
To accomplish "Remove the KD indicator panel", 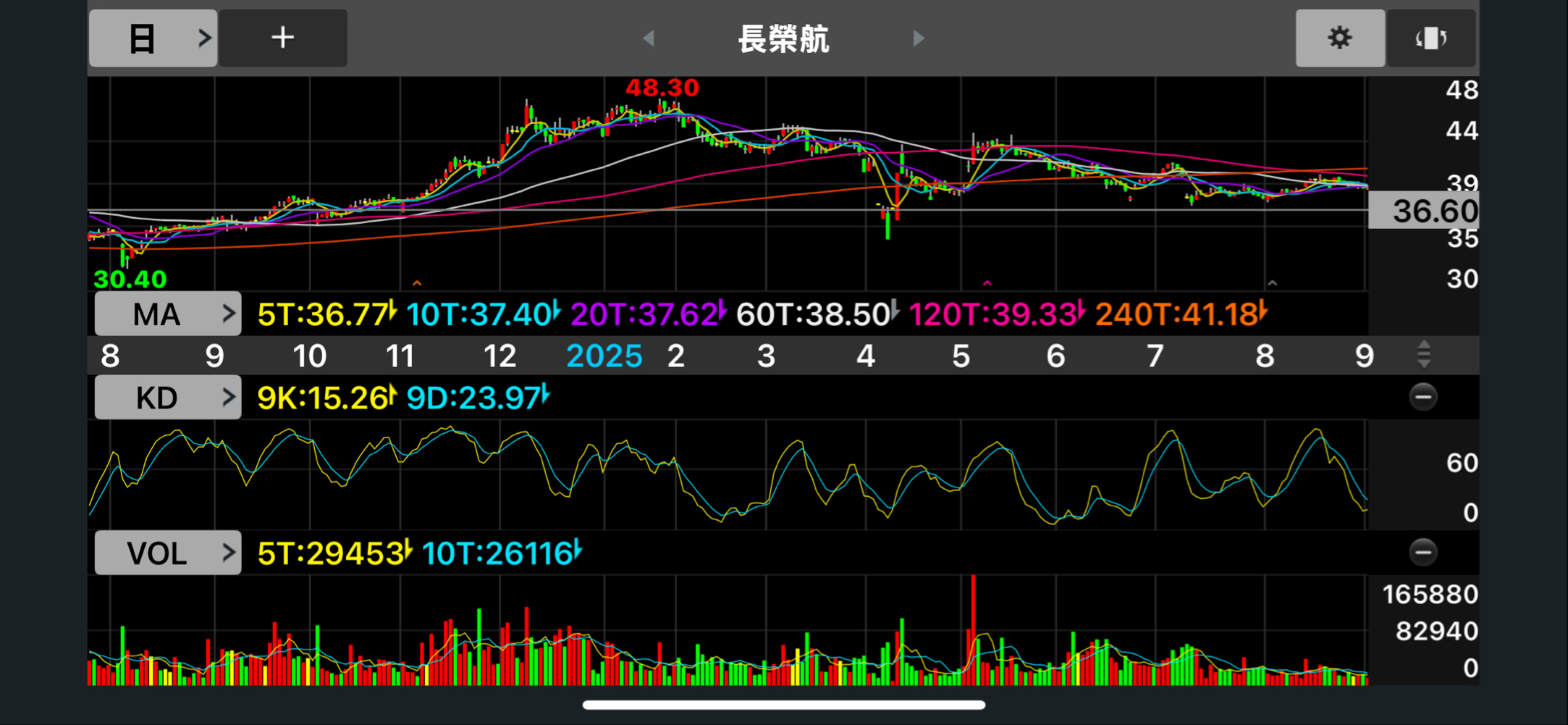I will [1422, 397].
